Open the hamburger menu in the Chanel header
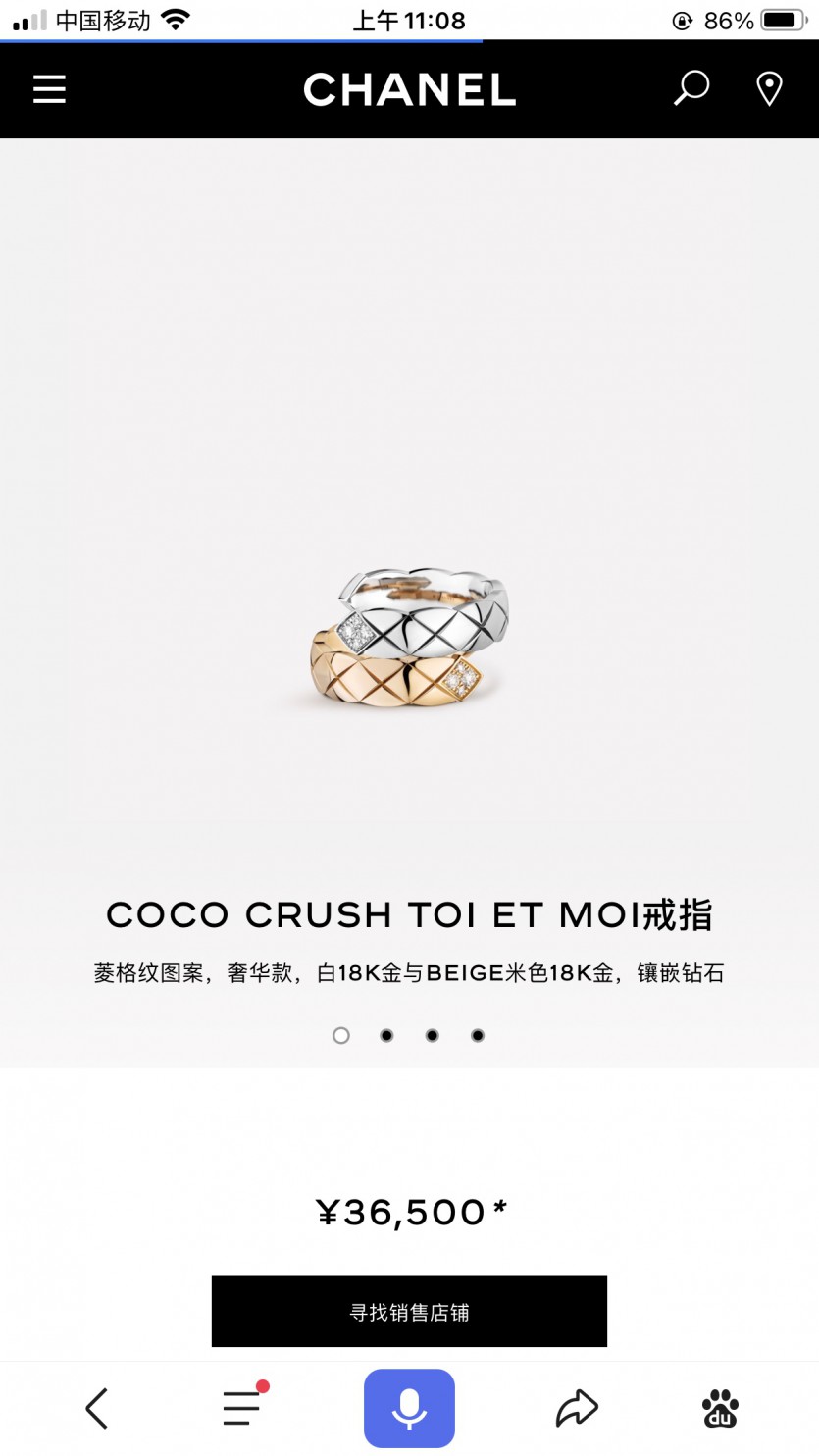 point(49,89)
